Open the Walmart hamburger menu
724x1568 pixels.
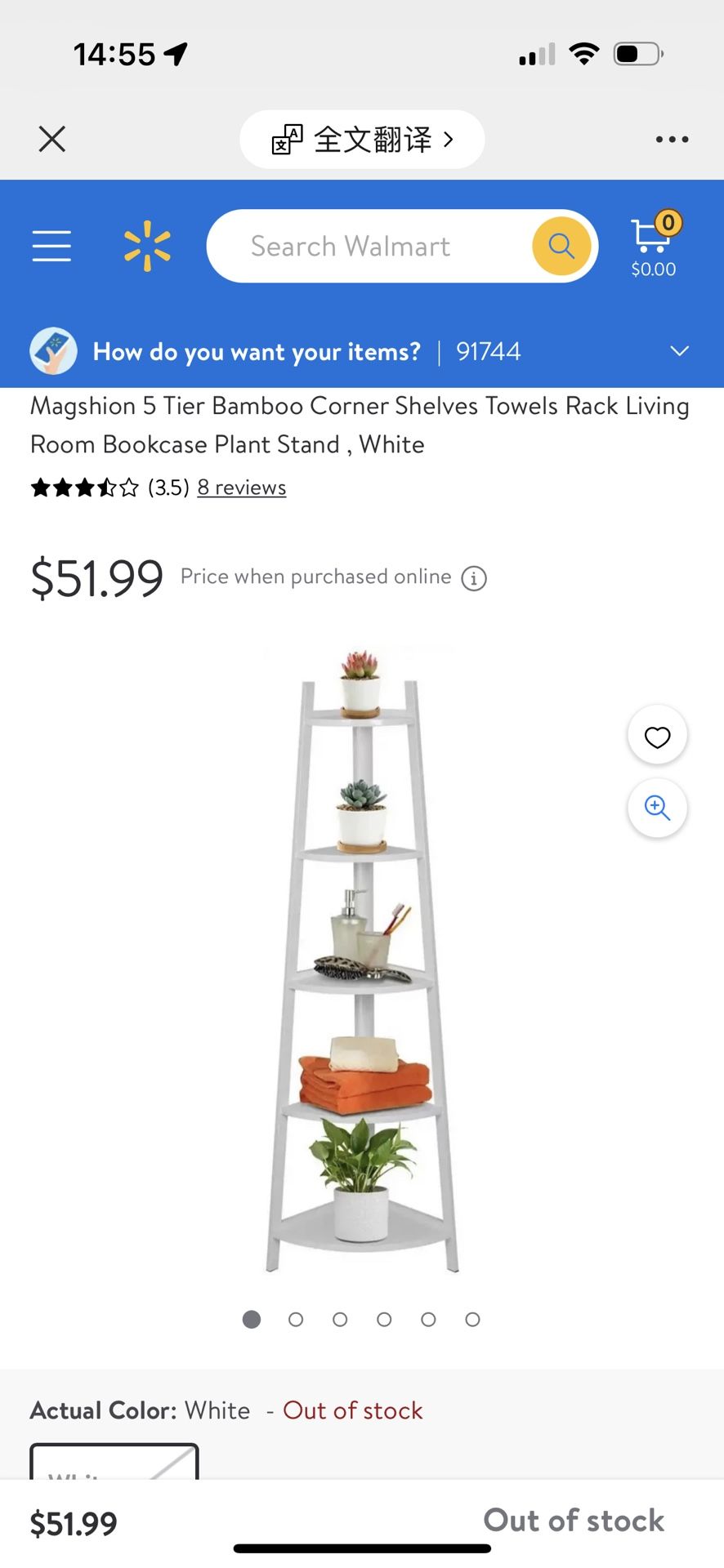click(x=51, y=246)
